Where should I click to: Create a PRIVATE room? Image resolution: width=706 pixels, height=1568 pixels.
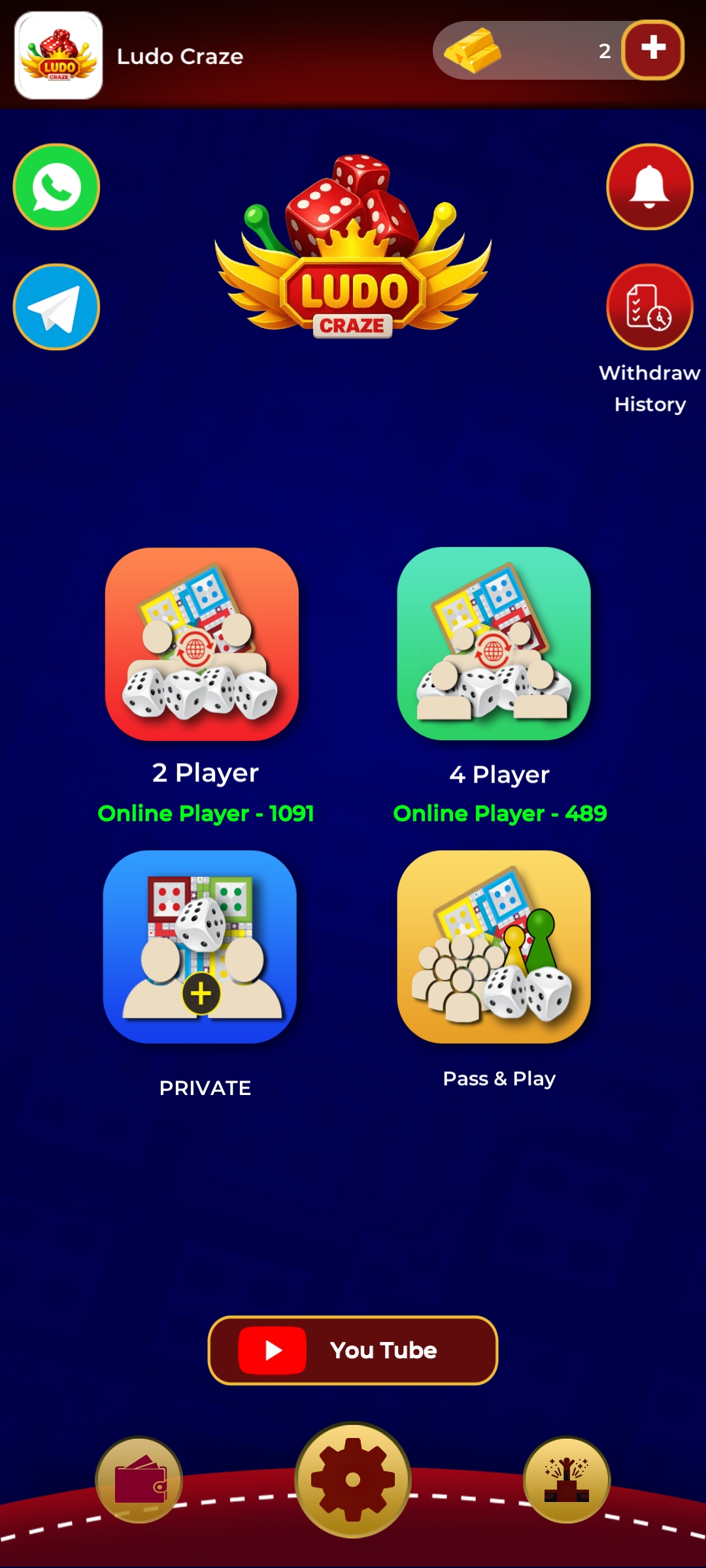tap(200, 947)
